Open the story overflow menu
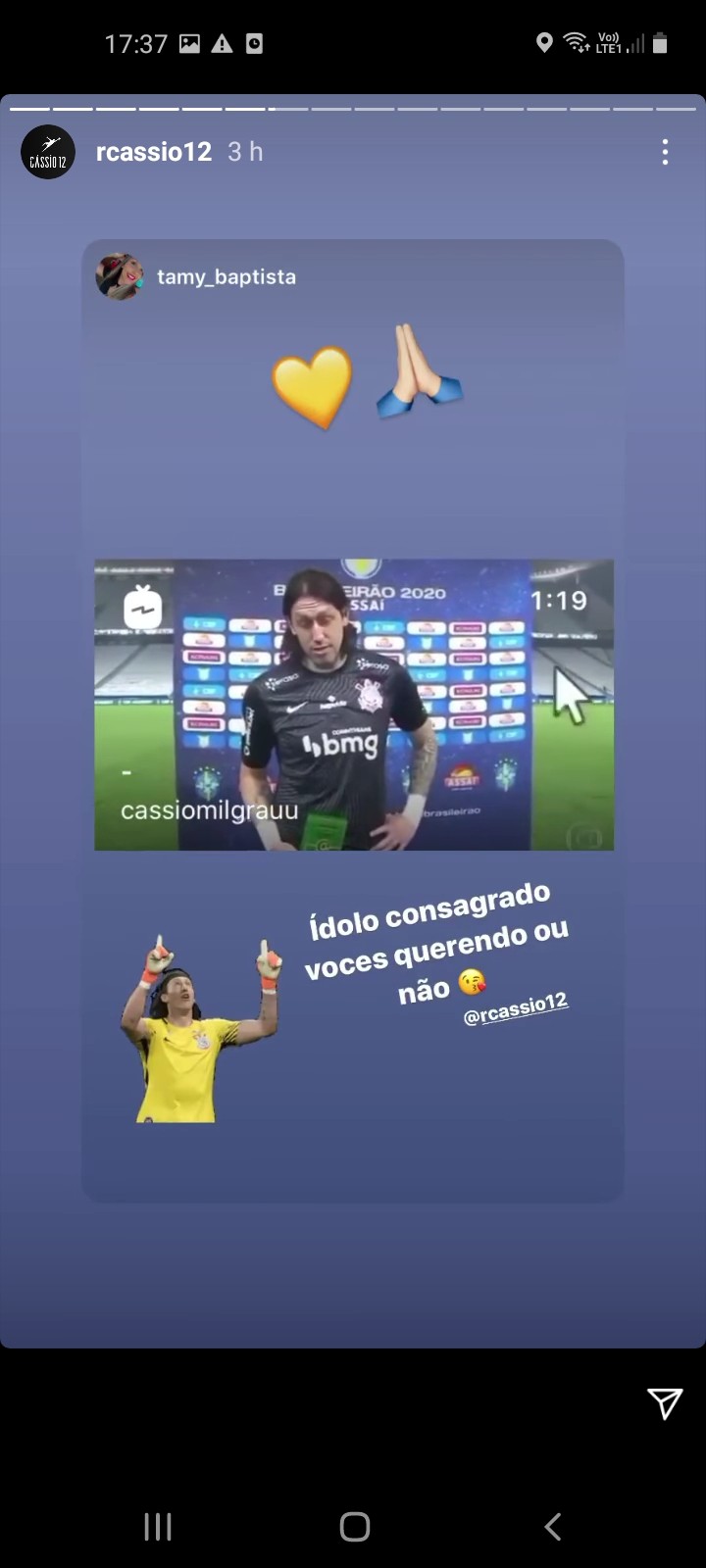 pyautogui.click(x=665, y=152)
